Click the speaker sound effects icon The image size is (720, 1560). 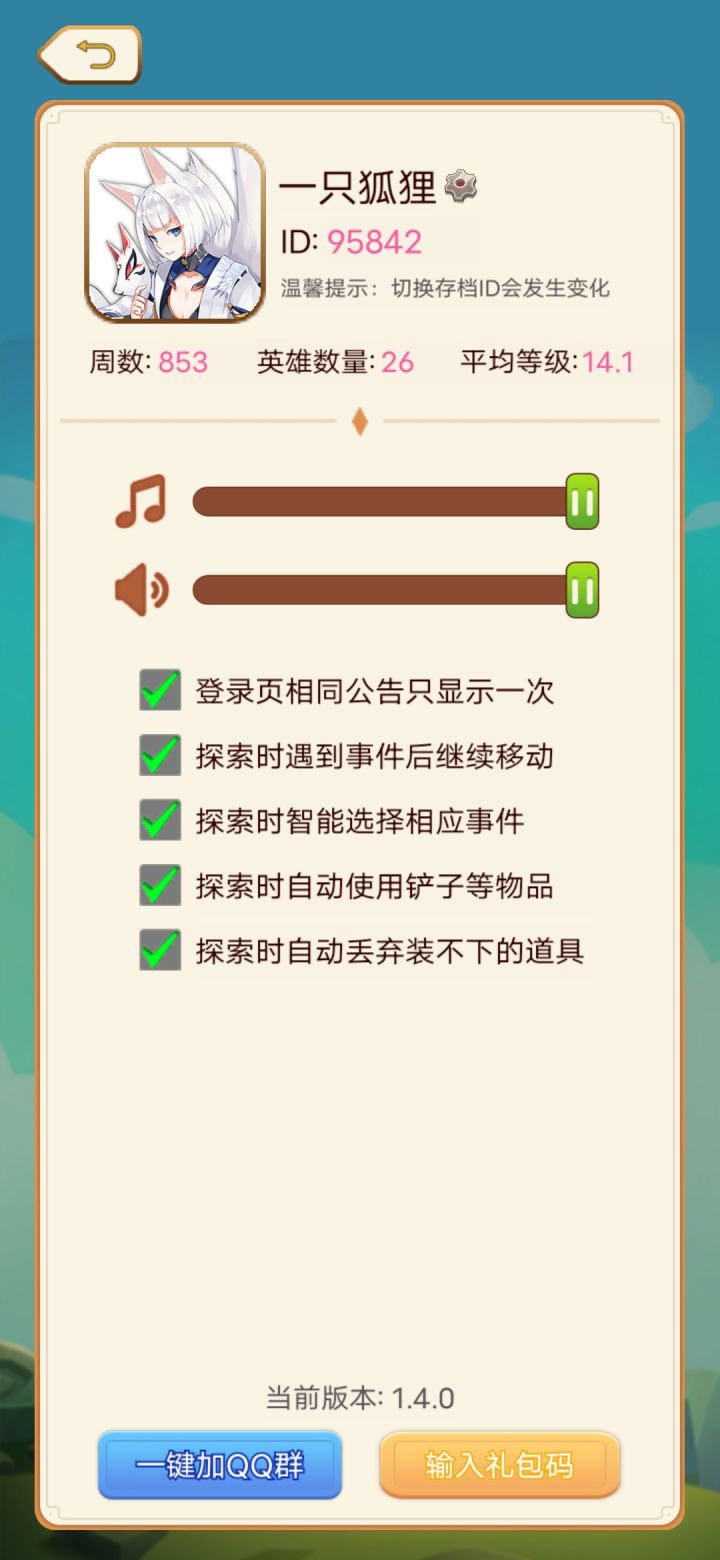140,589
